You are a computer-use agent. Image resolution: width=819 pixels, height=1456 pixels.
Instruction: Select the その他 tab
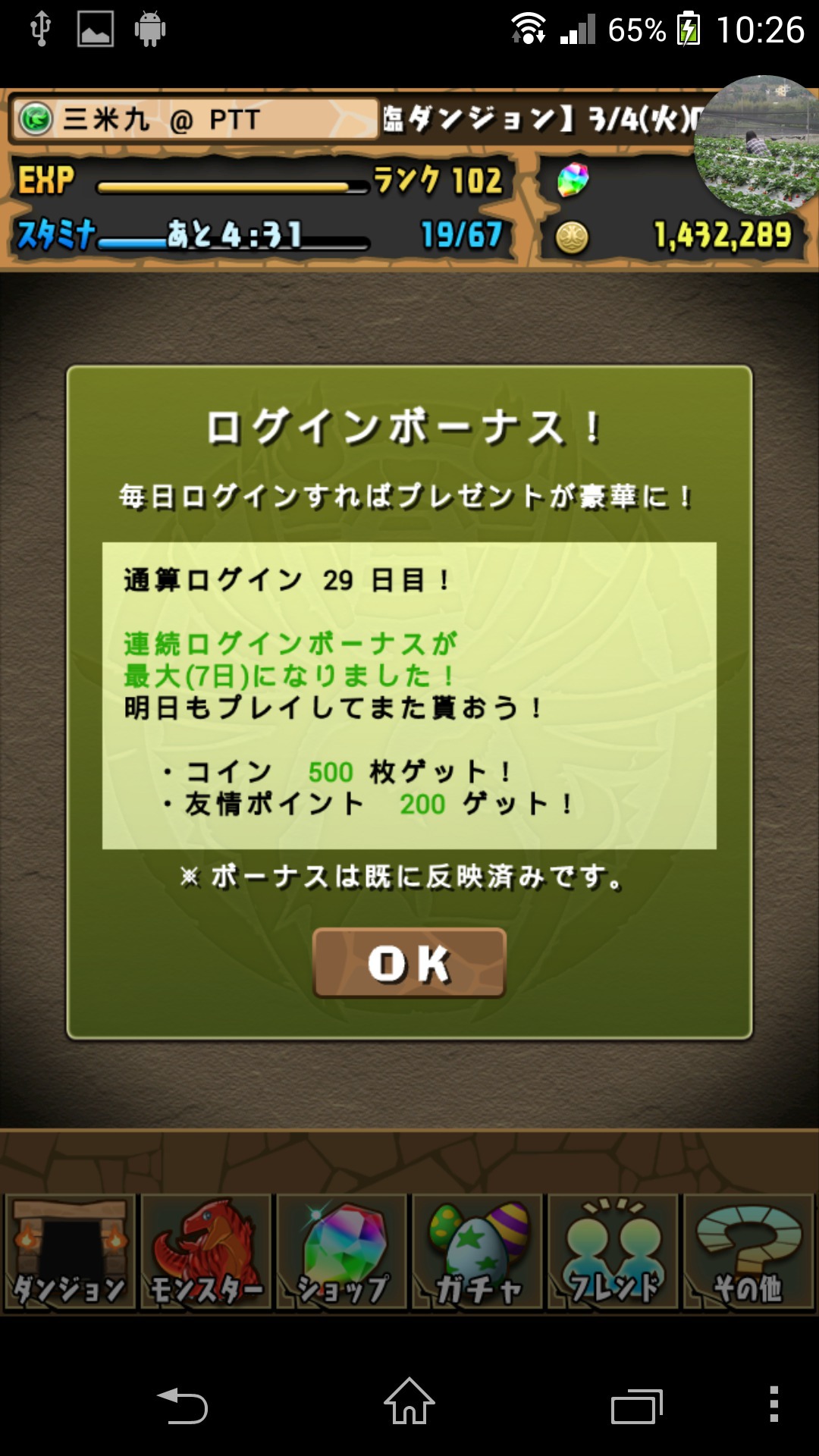pos(748,1251)
